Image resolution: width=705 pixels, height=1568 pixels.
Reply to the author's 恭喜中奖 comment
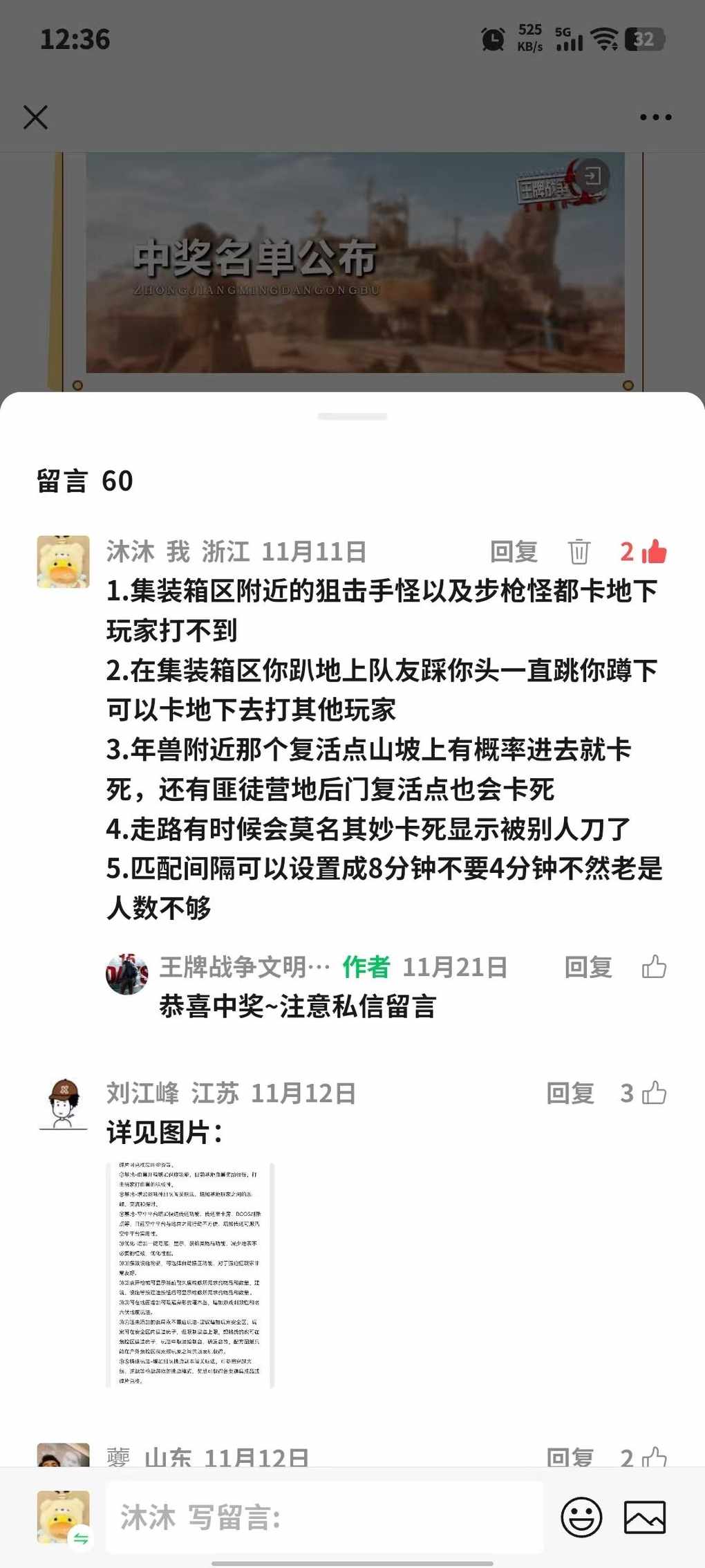[588, 967]
